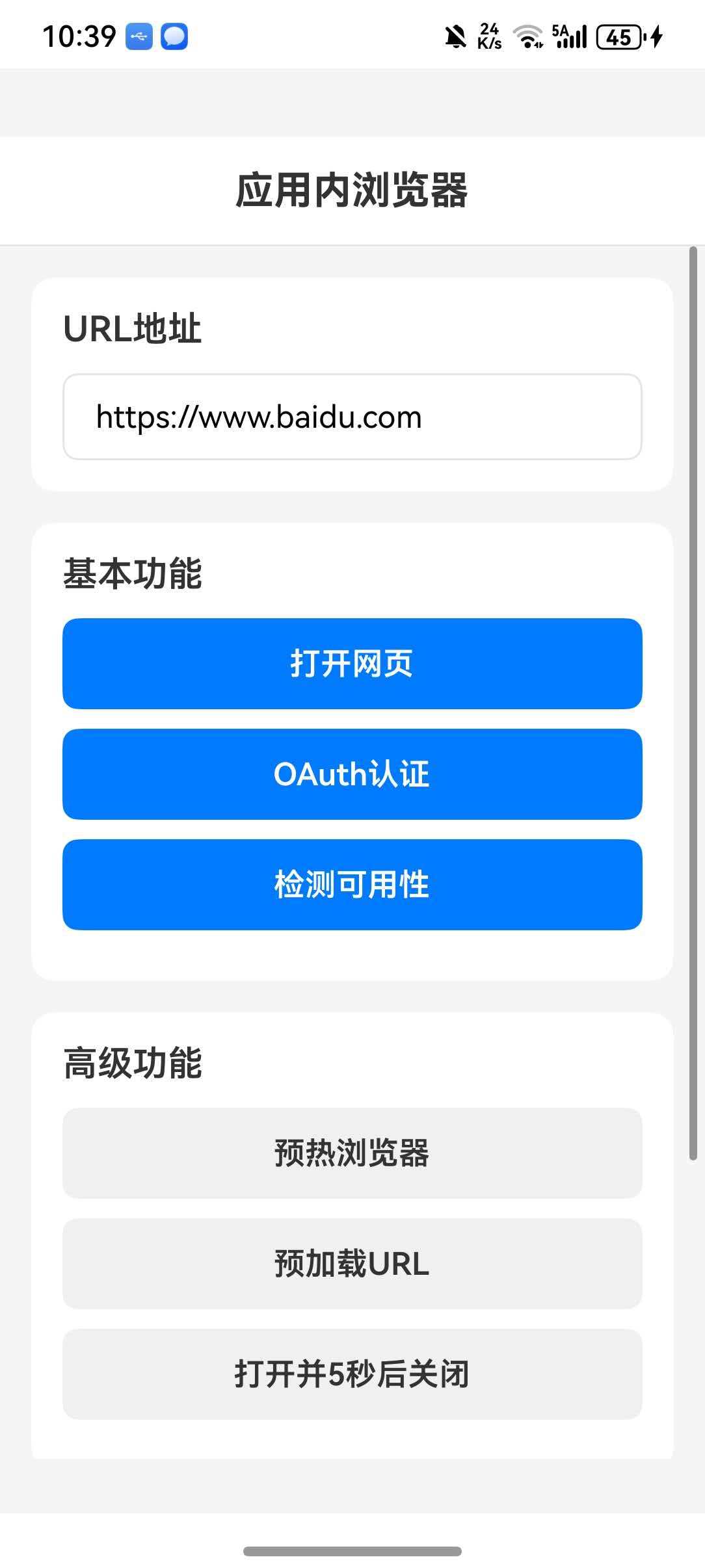Tap the charging bolt icon next to battery
Viewport: 705px width, 1568px height.
point(654,37)
